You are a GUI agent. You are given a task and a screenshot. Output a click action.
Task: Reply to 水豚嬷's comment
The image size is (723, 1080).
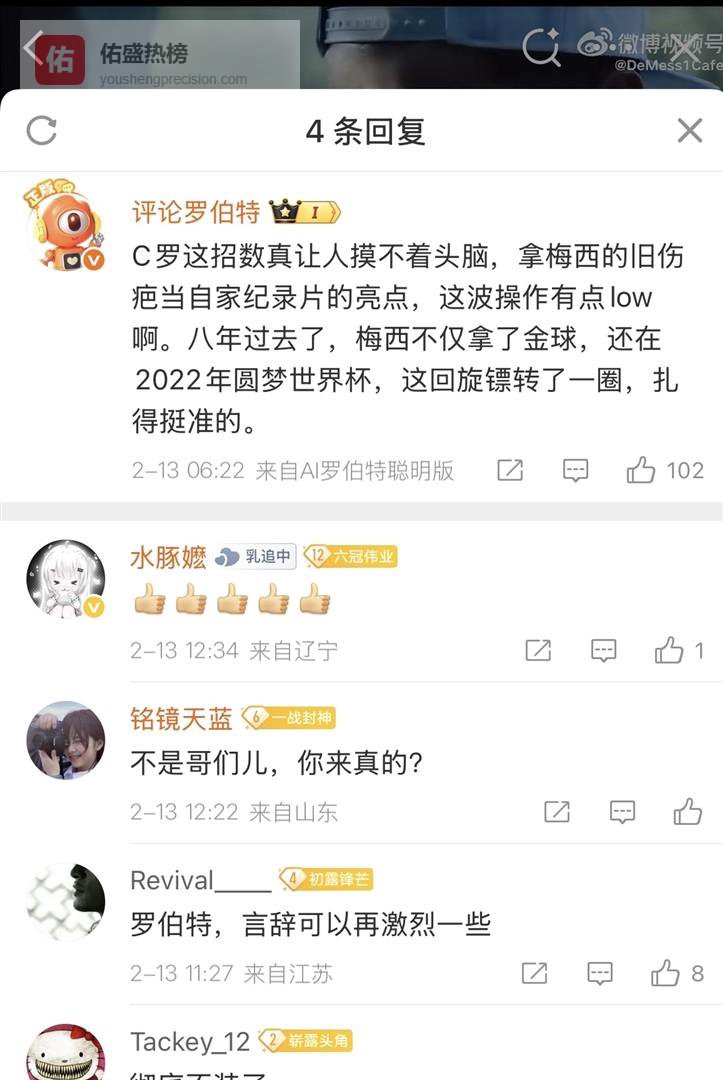pyautogui.click(x=603, y=651)
